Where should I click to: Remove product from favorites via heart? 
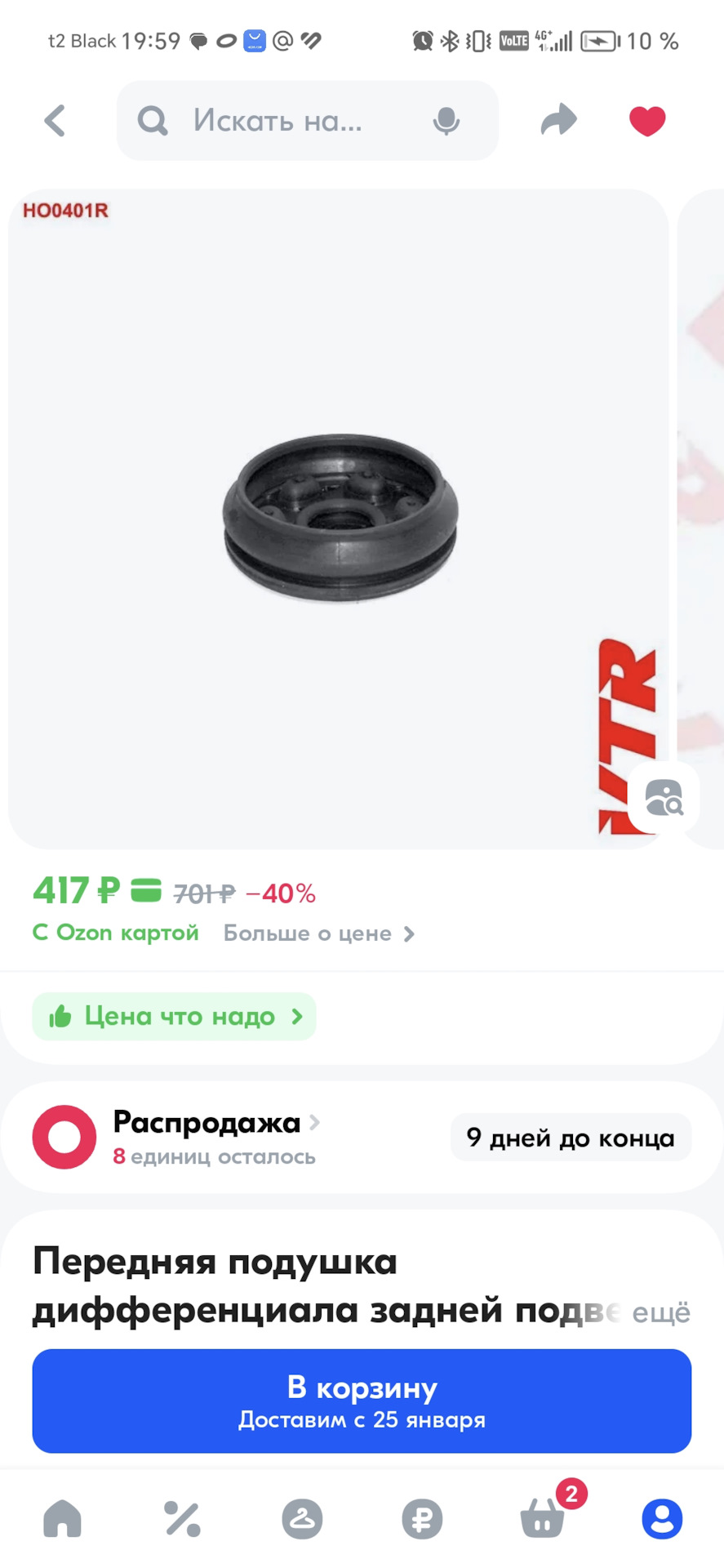point(647,121)
